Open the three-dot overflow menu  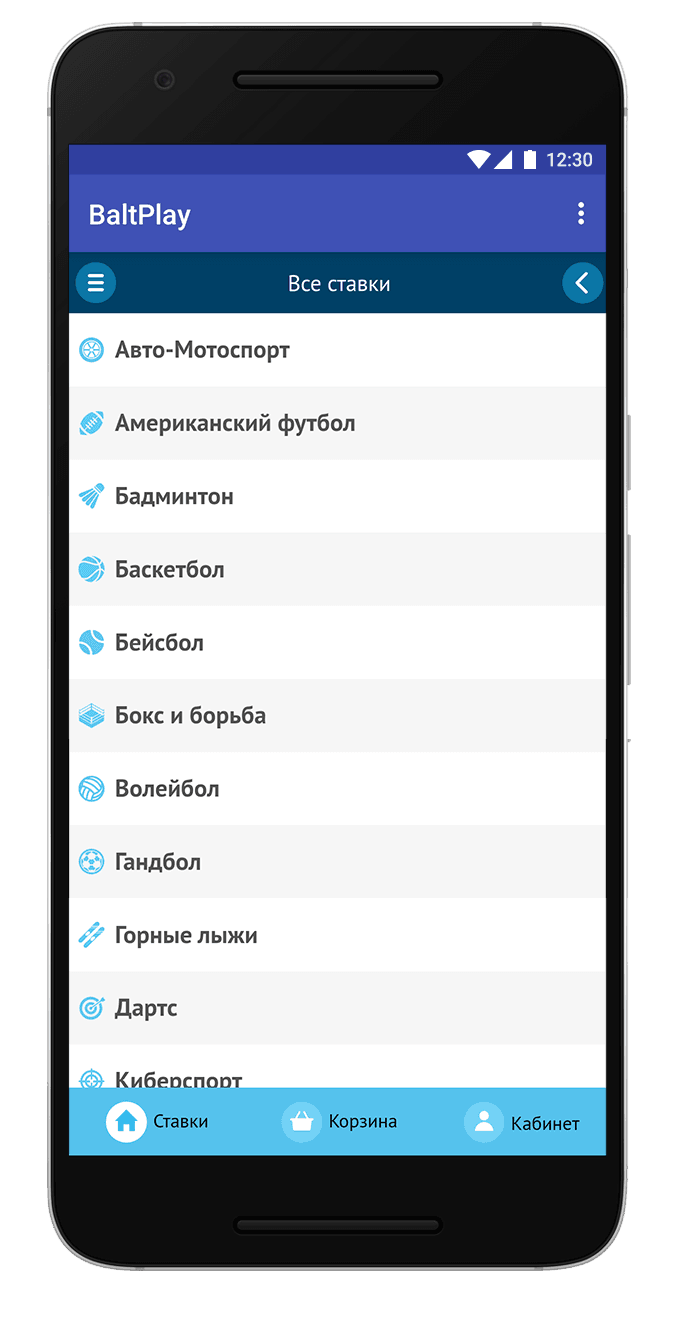point(580,214)
